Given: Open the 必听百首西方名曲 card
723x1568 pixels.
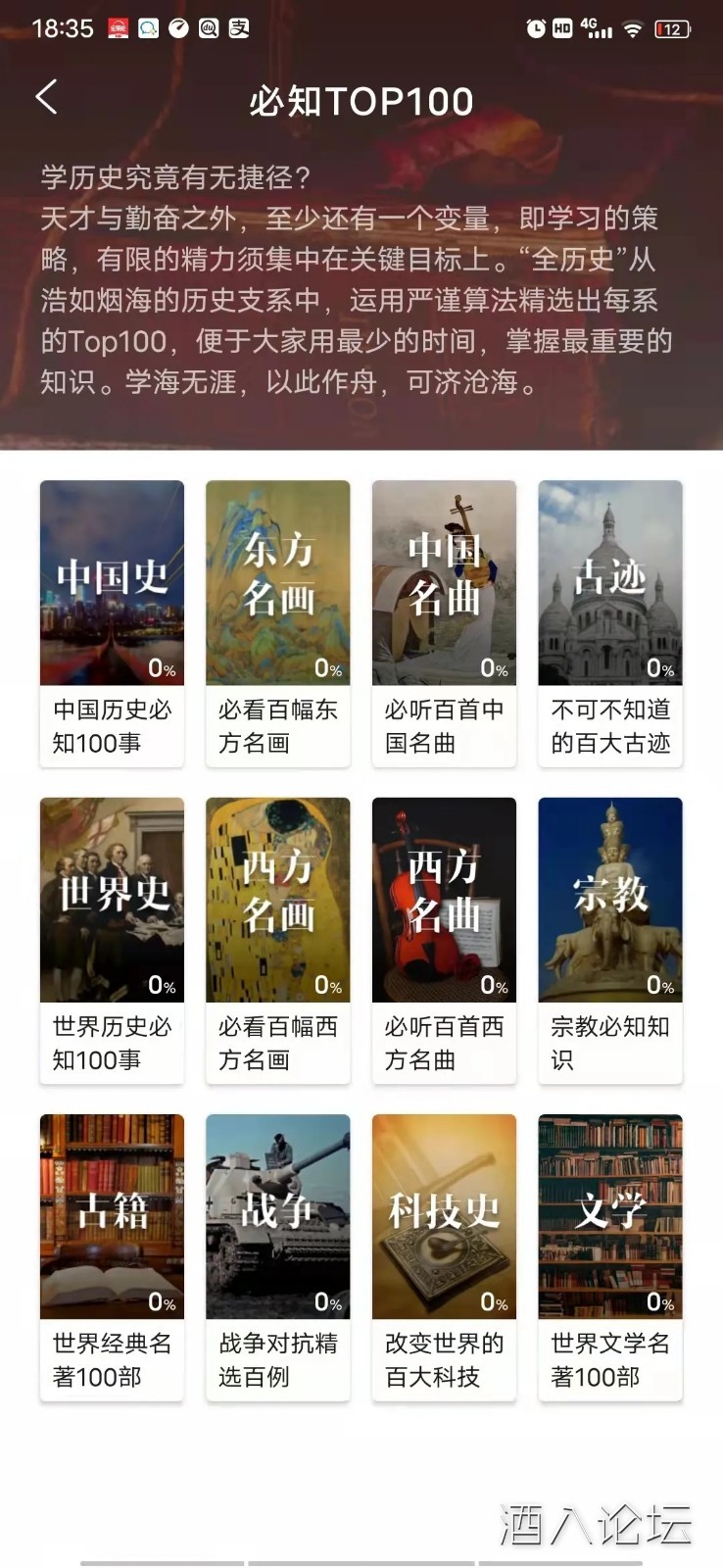Looking at the screenshot, I should (444, 939).
